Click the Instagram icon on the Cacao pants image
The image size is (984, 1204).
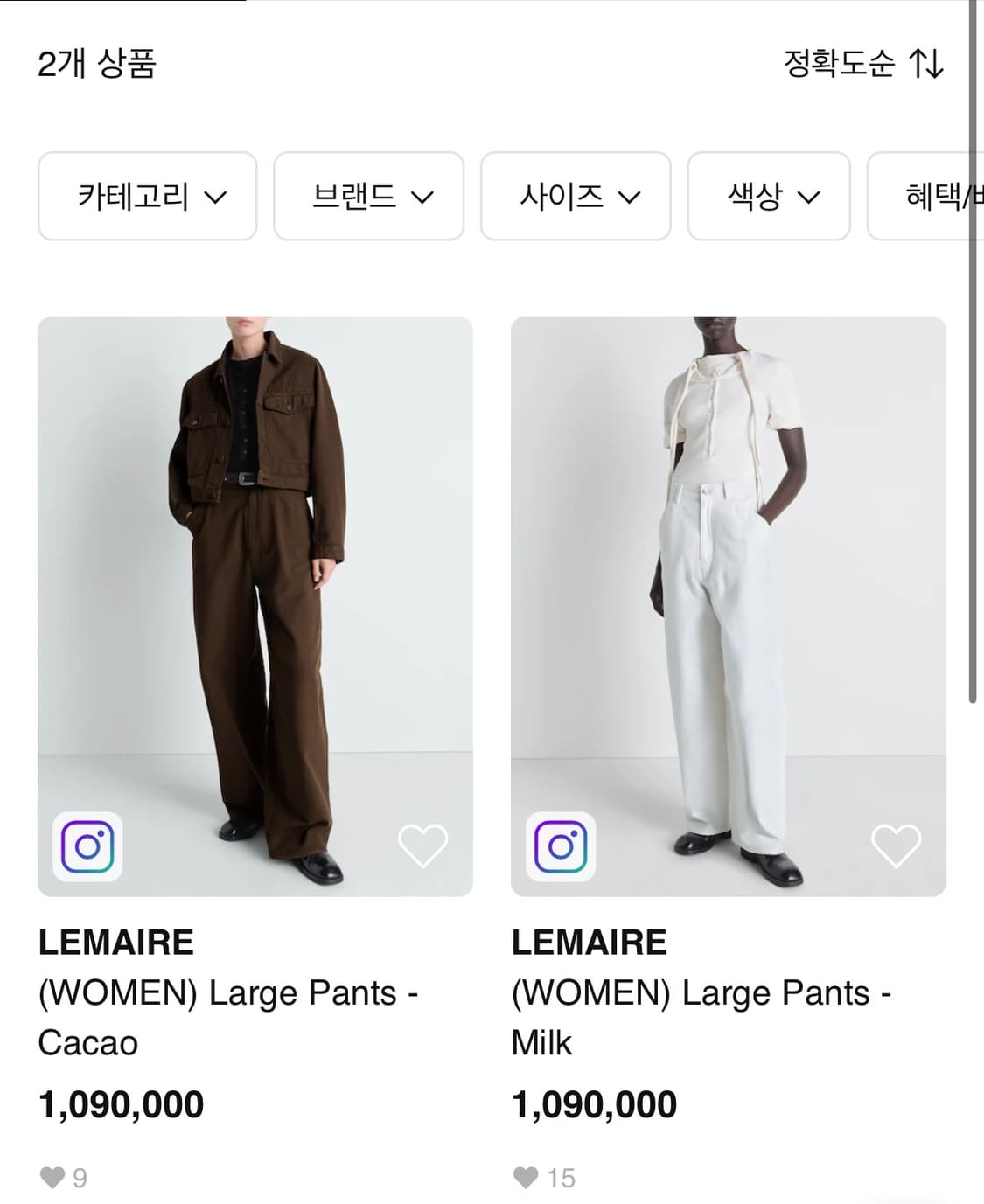[x=85, y=846]
